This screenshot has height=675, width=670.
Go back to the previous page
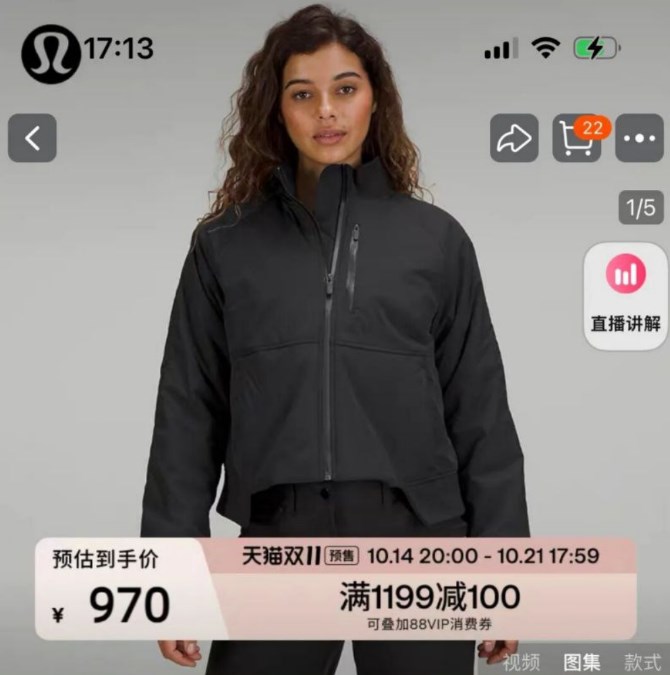click(x=32, y=138)
